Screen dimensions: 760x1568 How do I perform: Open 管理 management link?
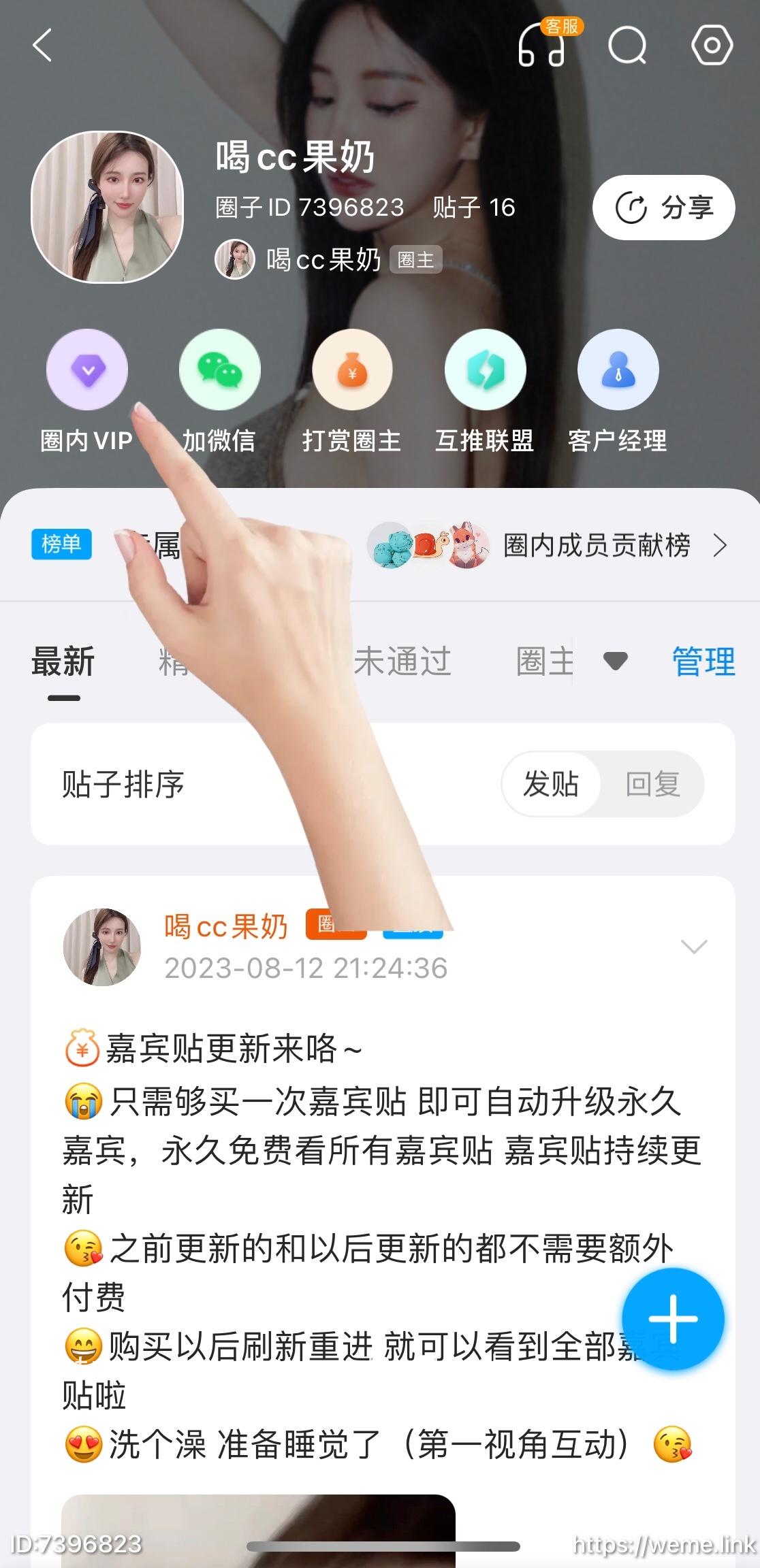703,662
